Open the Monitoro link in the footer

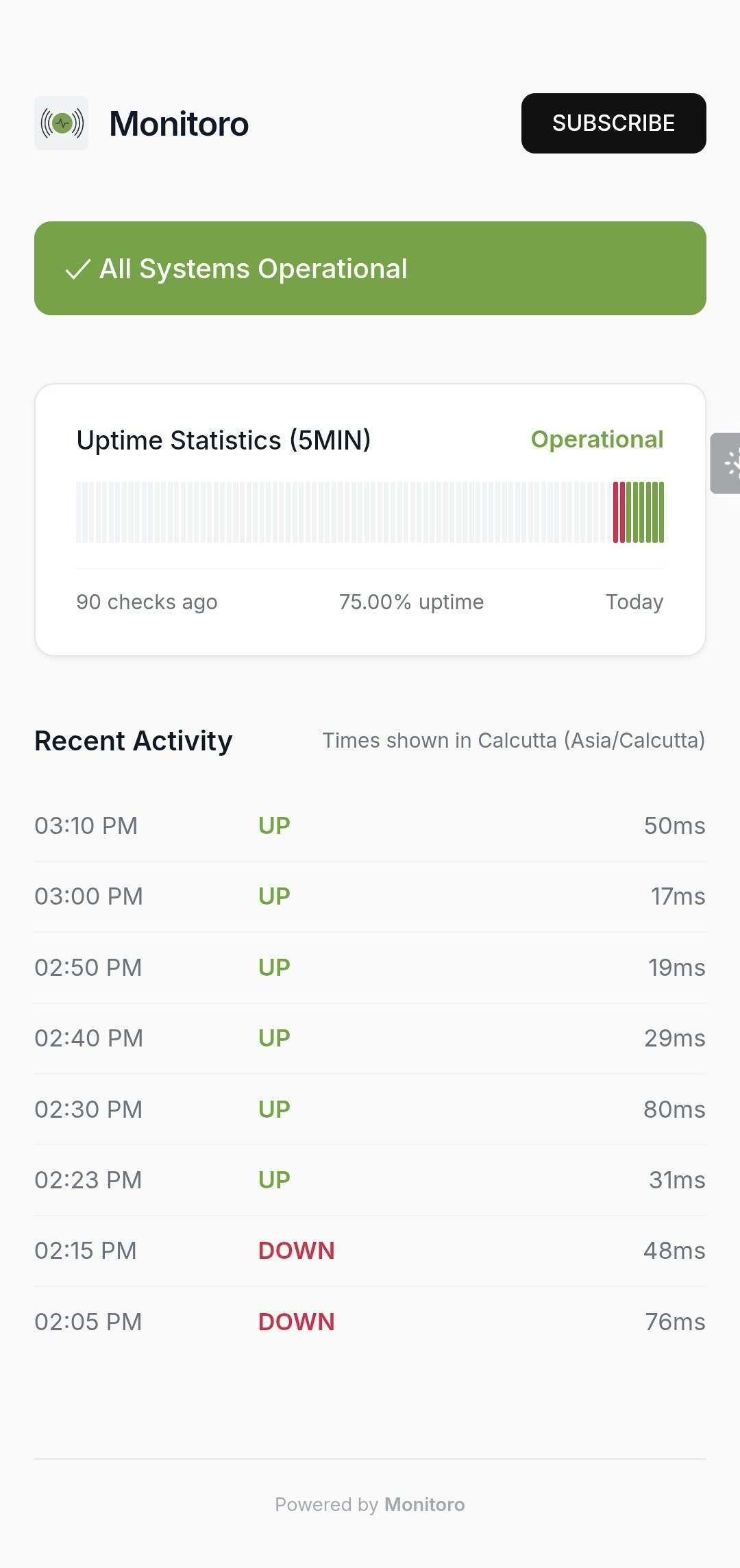(424, 1504)
